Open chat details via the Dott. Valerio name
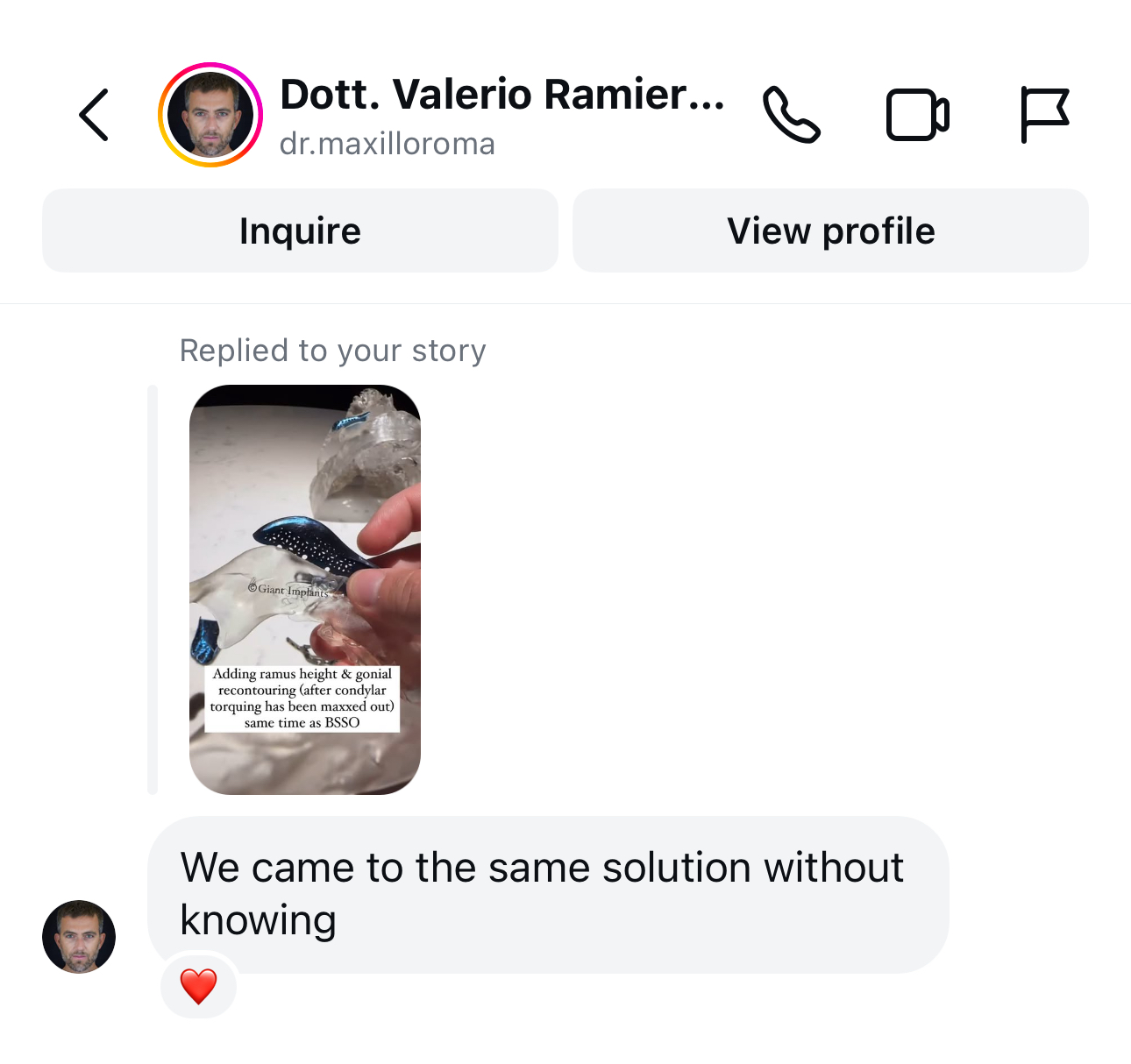This screenshot has height=1064, width=1131. (501, 95)
